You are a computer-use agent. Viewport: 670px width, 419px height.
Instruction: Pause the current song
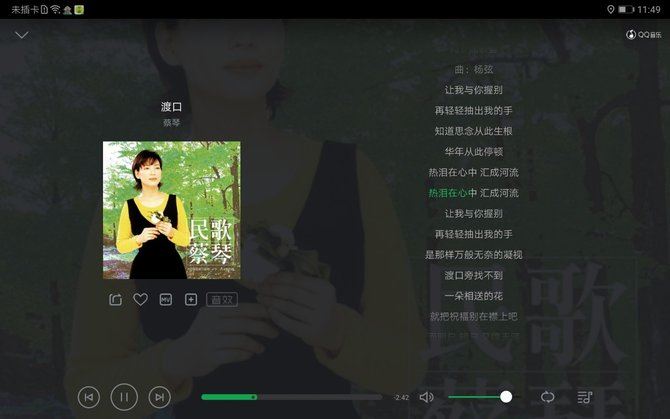coord(124,397)
